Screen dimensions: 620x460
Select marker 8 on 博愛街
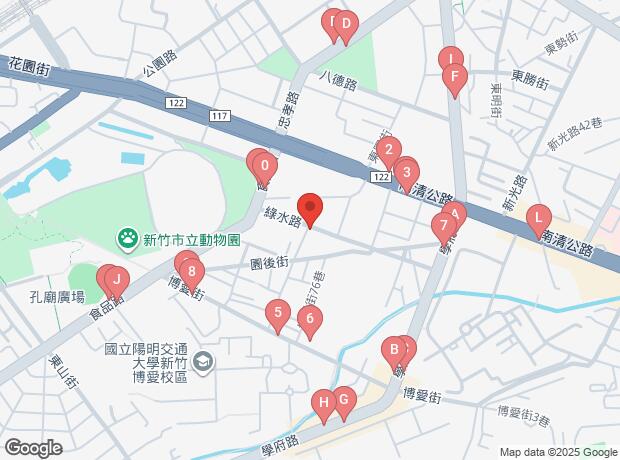point(190,270)
